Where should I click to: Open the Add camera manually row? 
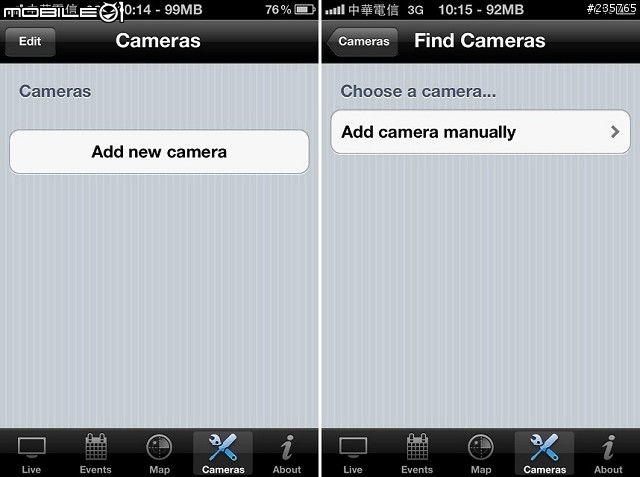coord(481,132)
